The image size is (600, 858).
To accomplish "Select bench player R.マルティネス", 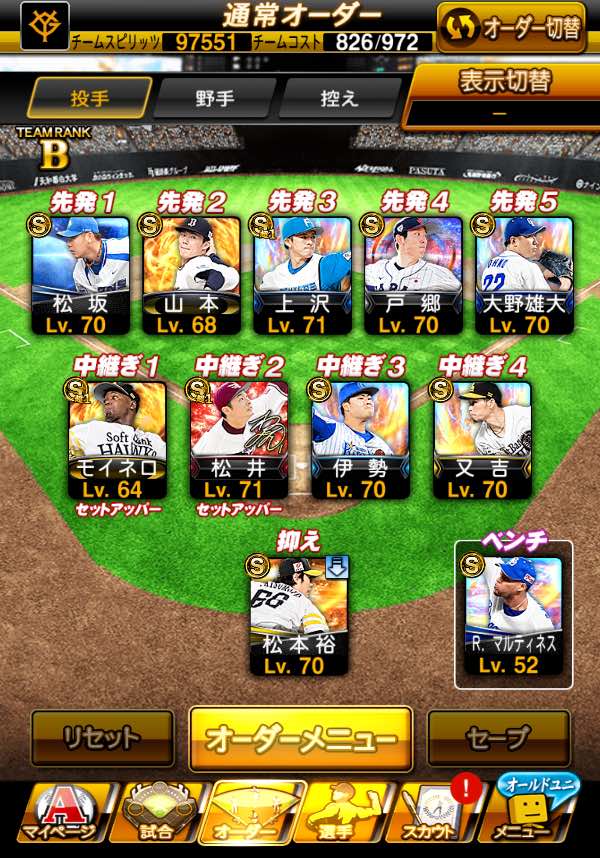I will coord(513,615).
